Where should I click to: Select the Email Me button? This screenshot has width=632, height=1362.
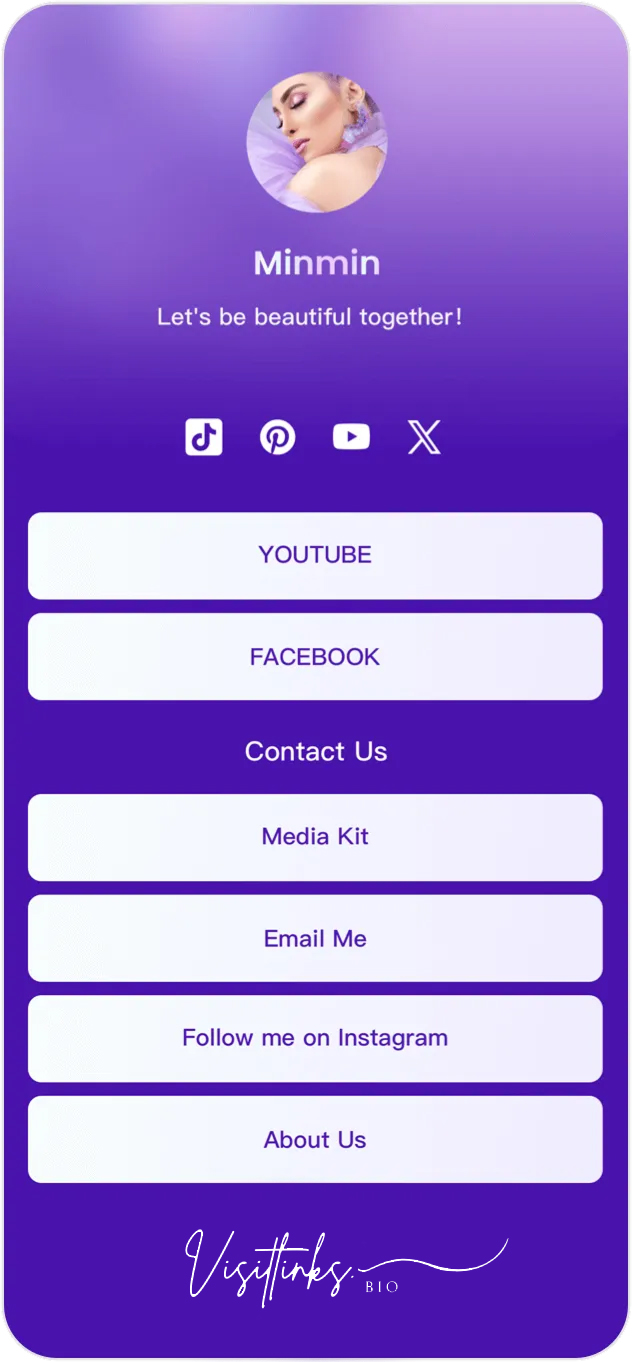[x=315, y=938]
